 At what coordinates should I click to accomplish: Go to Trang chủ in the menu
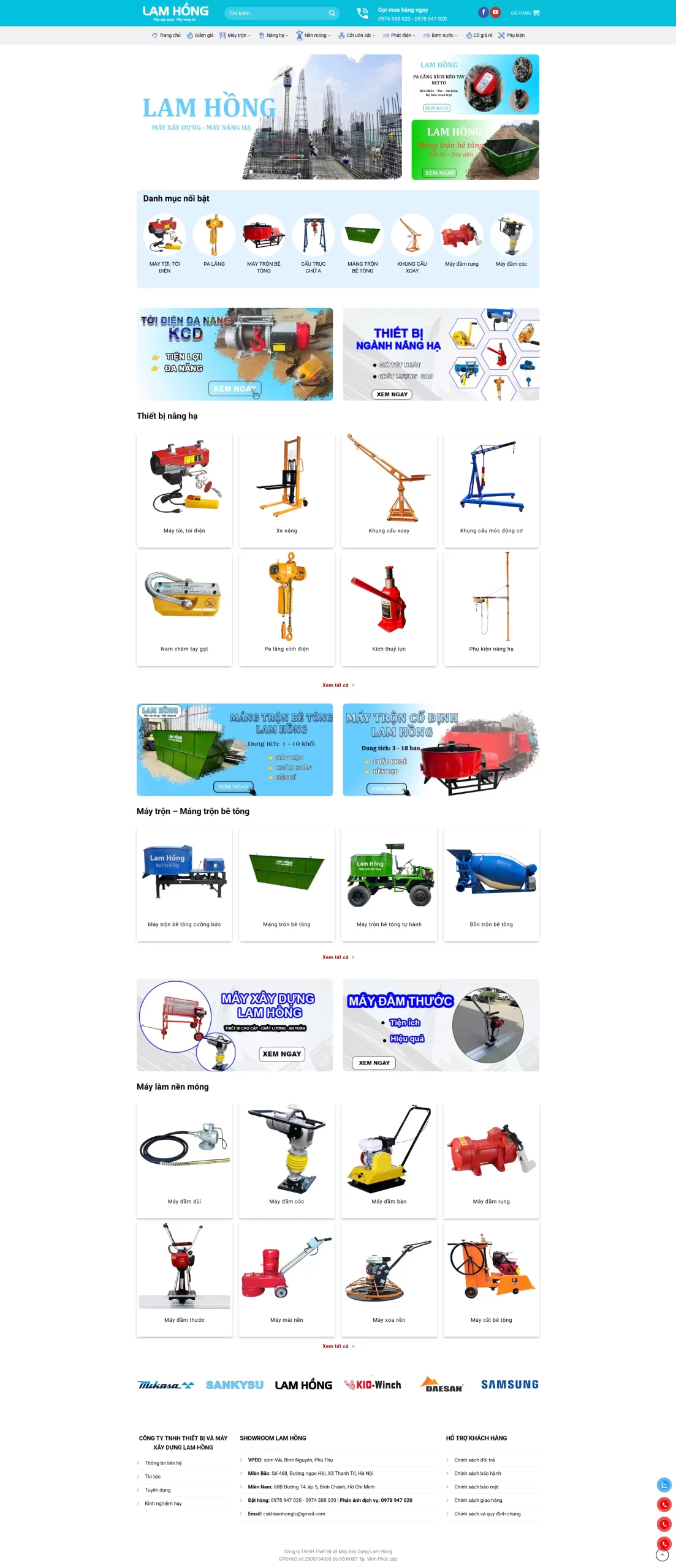[166, 36]
